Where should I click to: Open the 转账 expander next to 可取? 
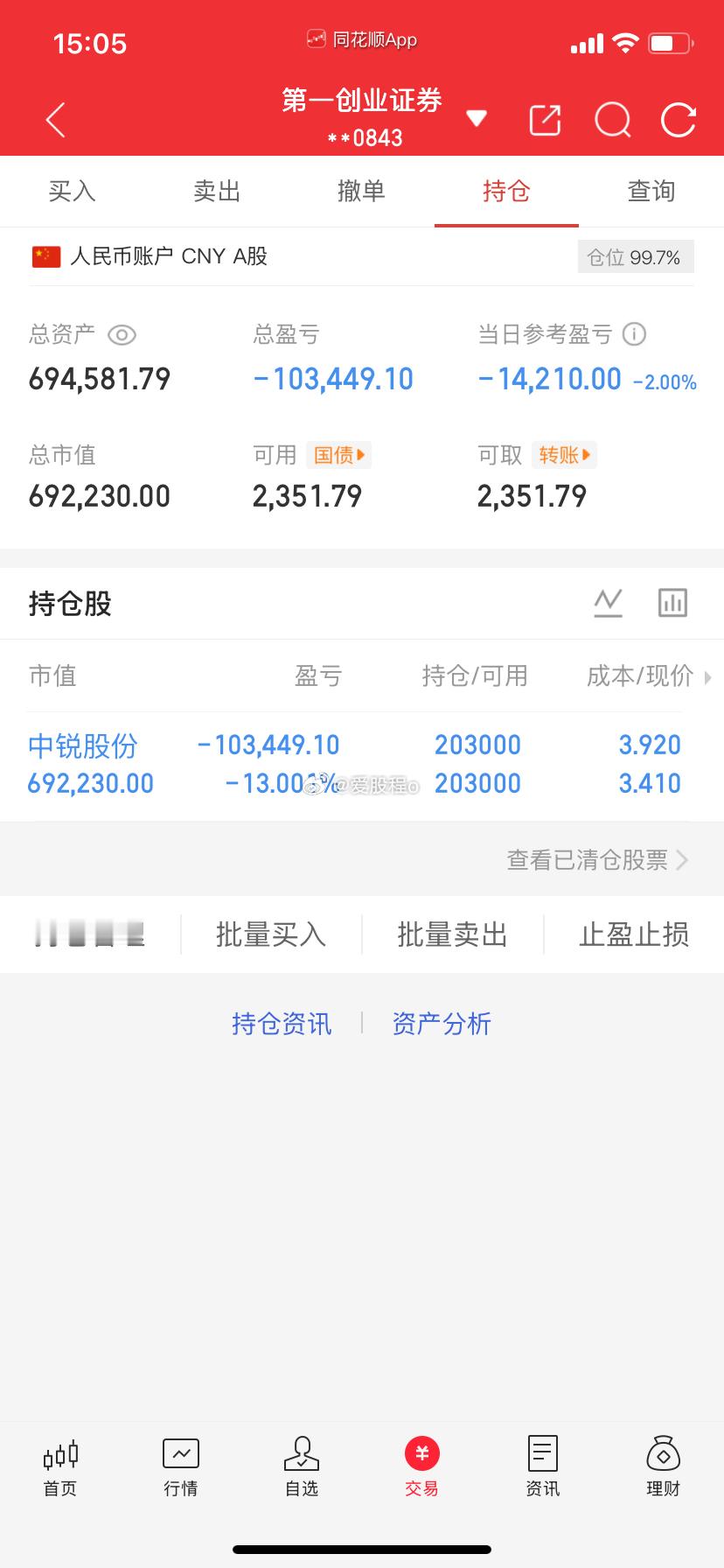[x=563, y=455]
